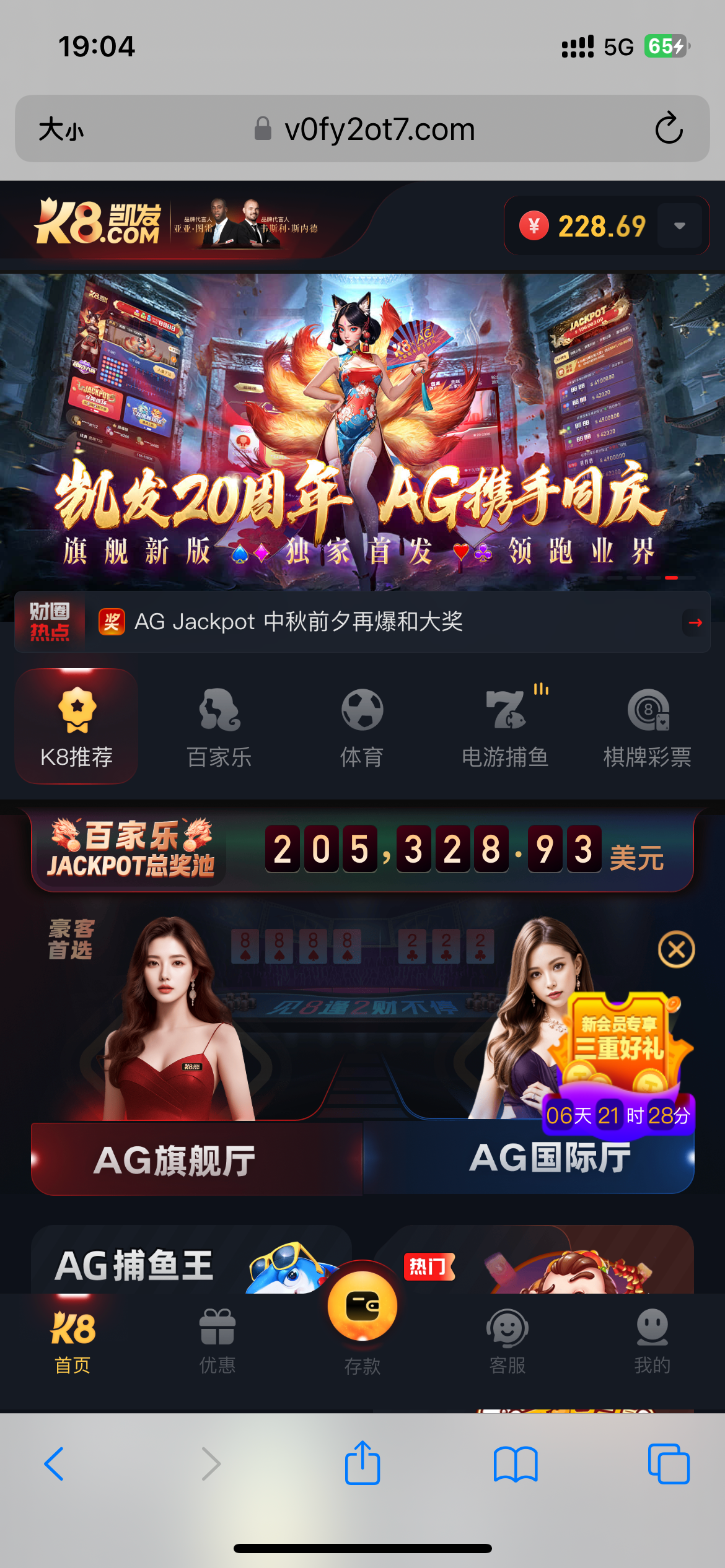Switch to the 电游捕鱼 category
Viewport: 725px width, 1568px height.
pos(505,727)
